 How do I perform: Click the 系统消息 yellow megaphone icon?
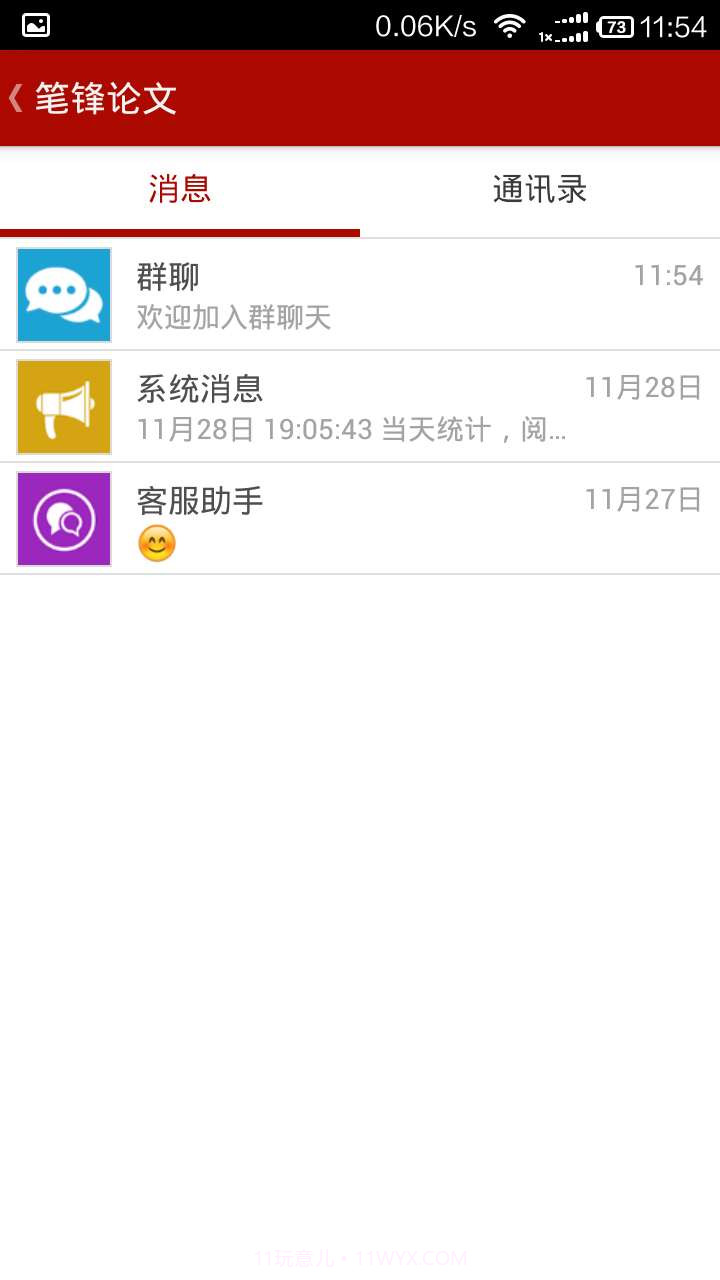coord(63,407)
